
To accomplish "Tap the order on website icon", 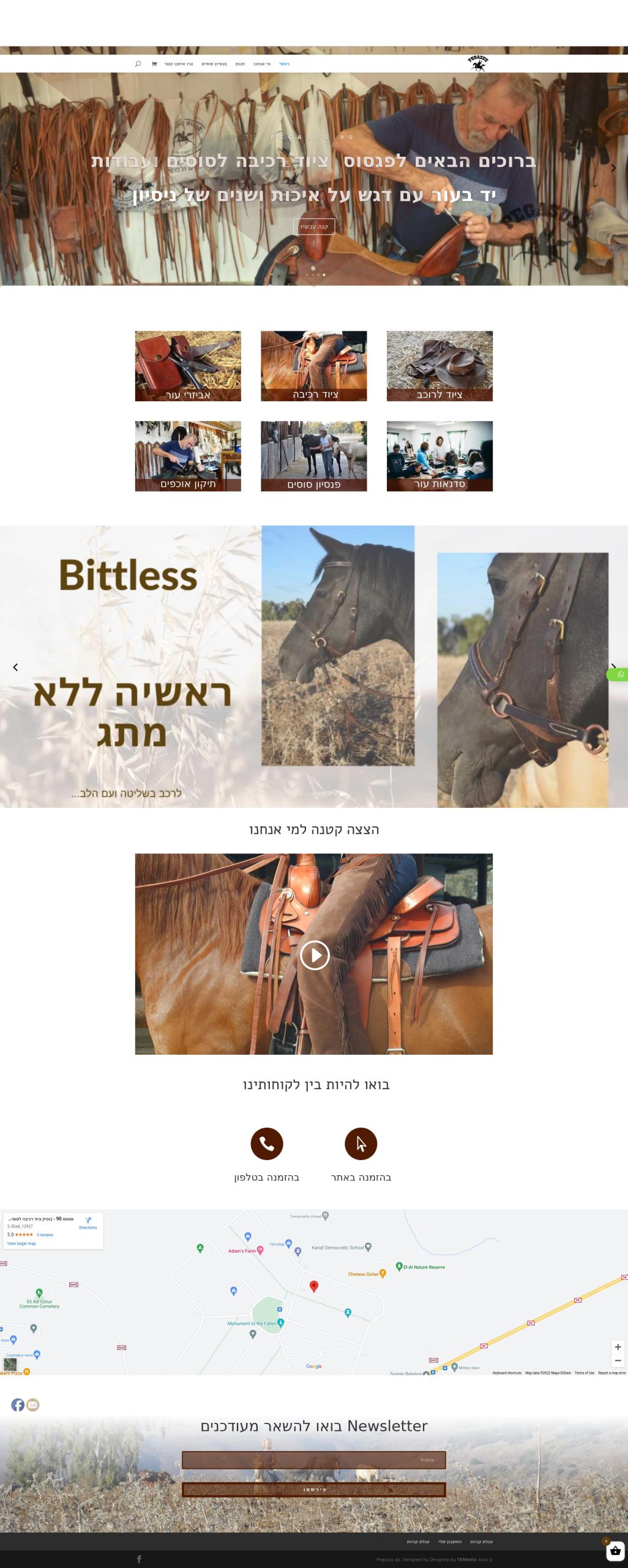I will (361, 1144).
